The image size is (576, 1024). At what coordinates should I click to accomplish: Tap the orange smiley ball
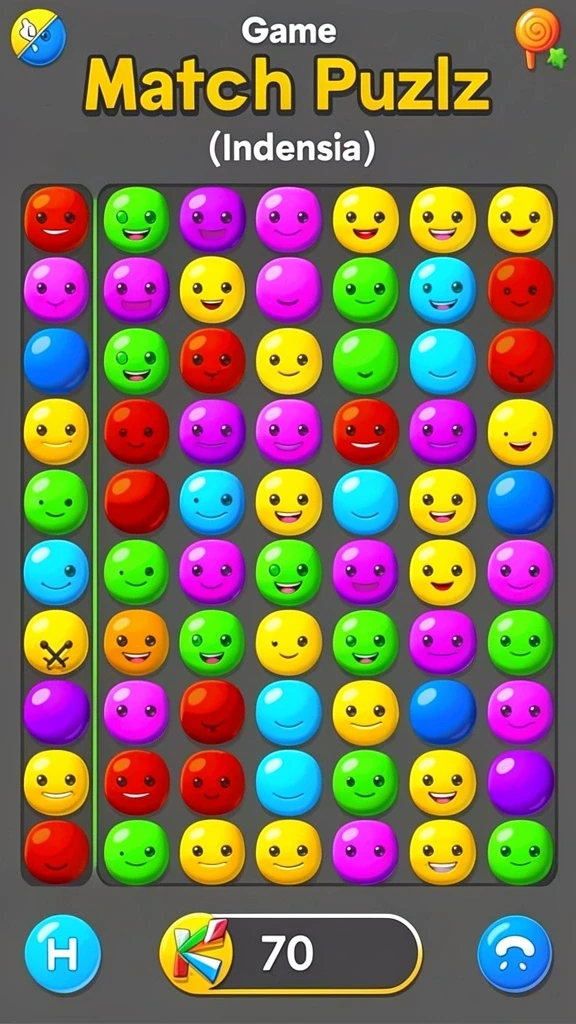[136, 642]
